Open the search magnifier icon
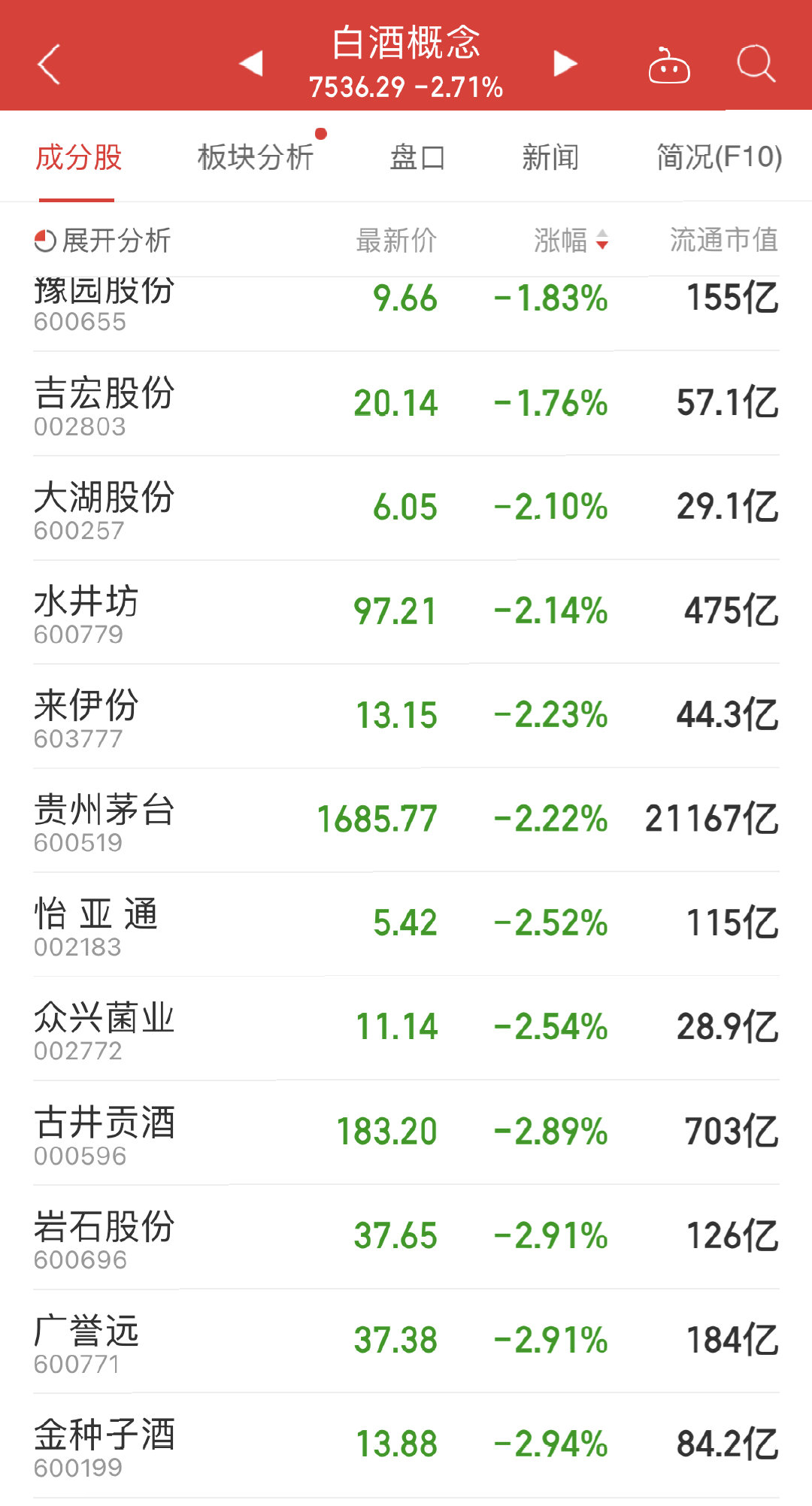The image size is (812, 1506). click(757, 66)
